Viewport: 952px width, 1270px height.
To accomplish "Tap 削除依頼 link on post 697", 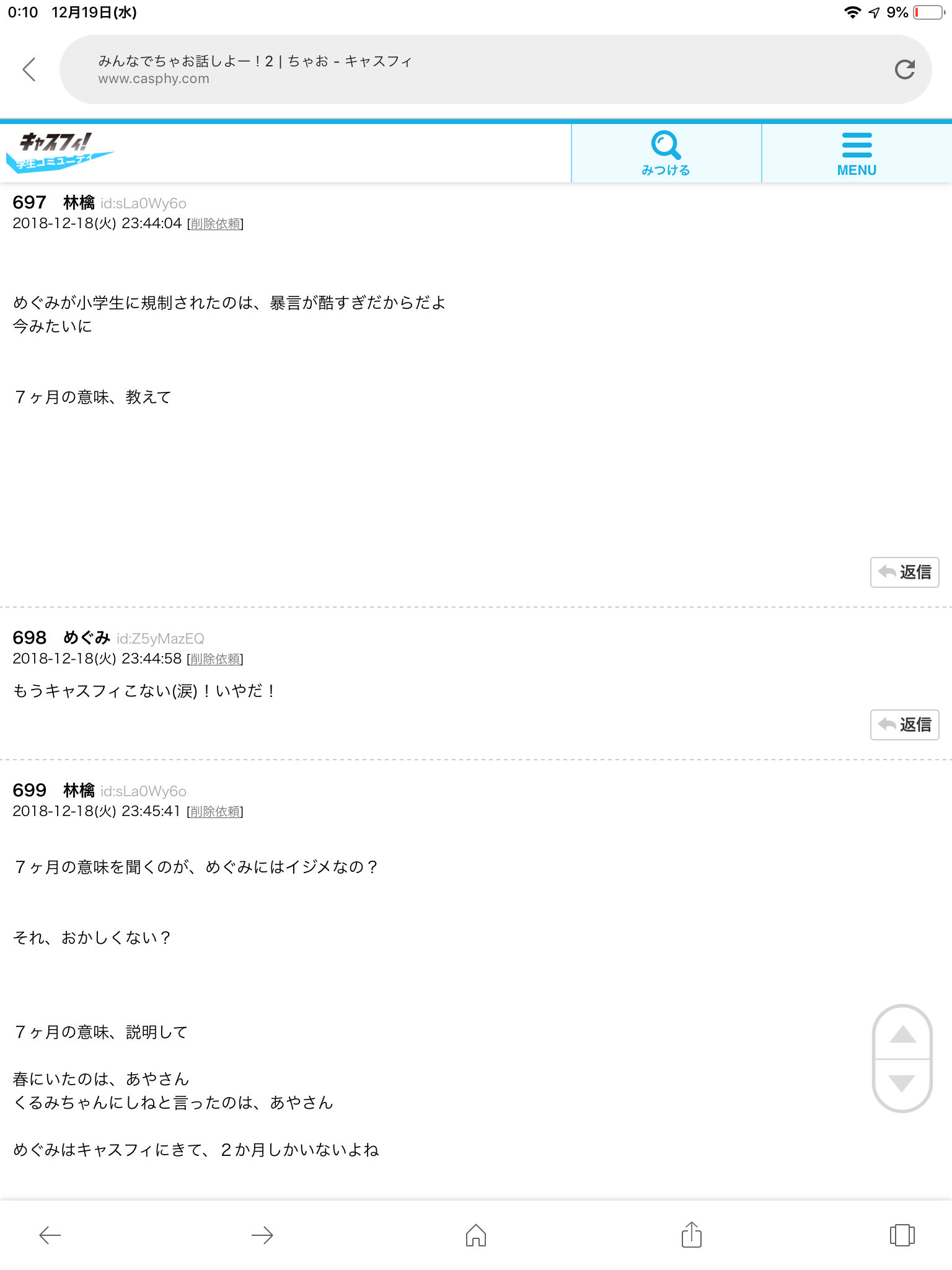I will [215, 224].
